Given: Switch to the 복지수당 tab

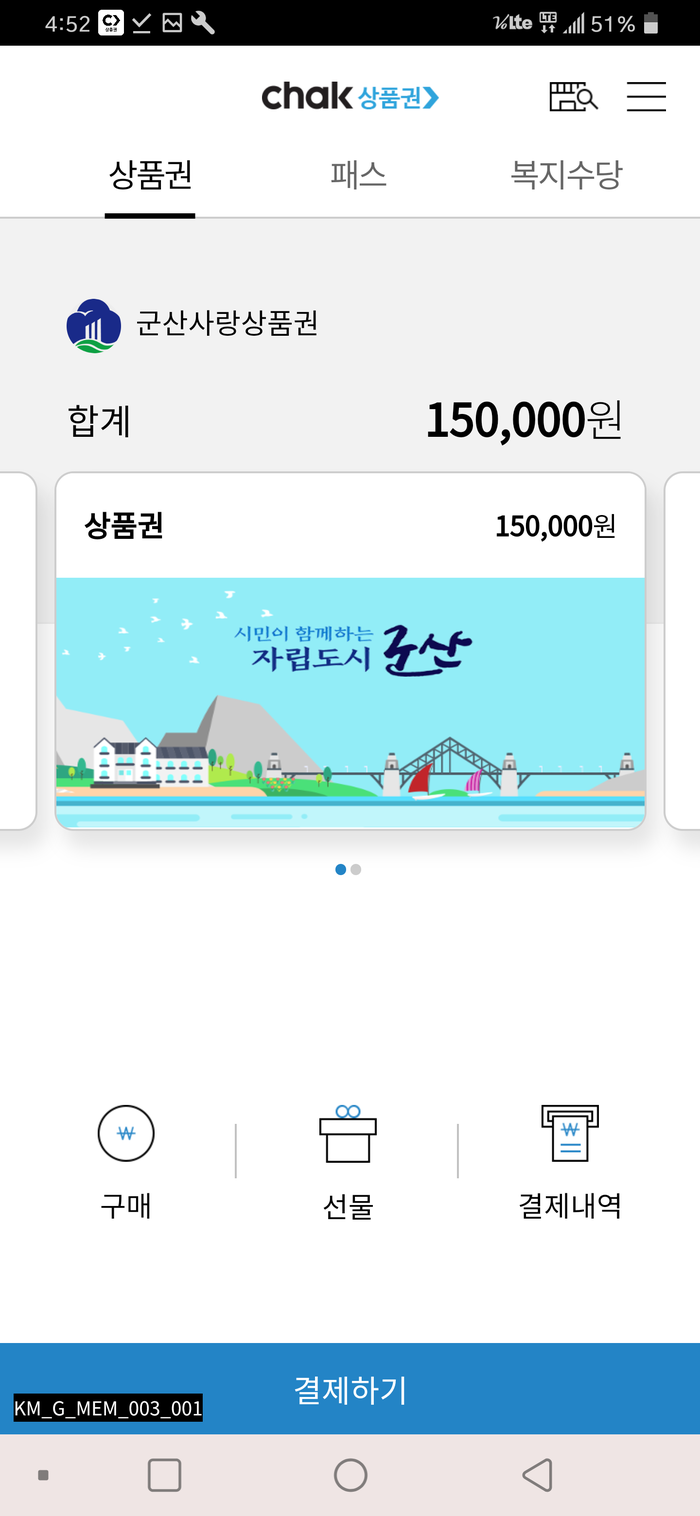Looking at the screenshot, I should click(x=566, y=175).
